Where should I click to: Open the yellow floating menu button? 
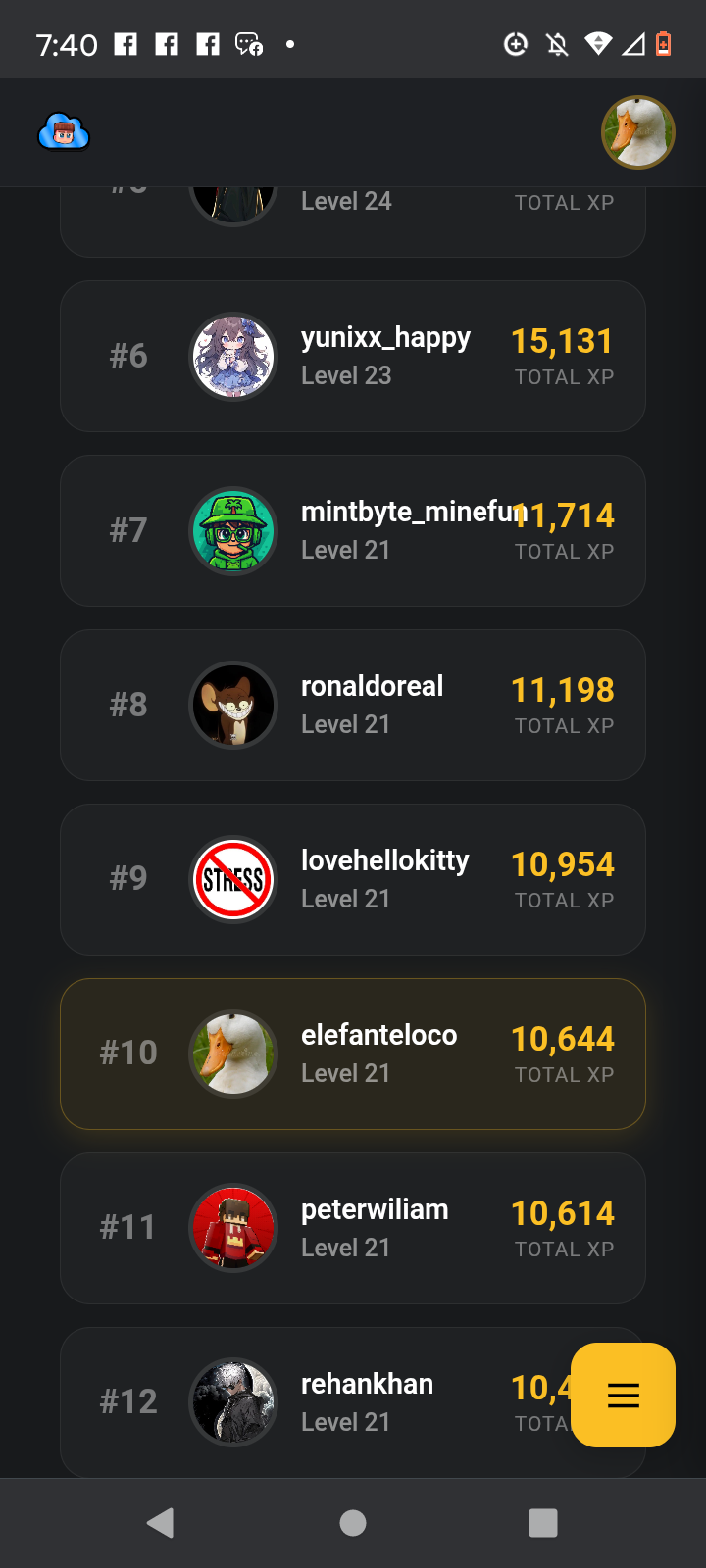coord(623,1395)
